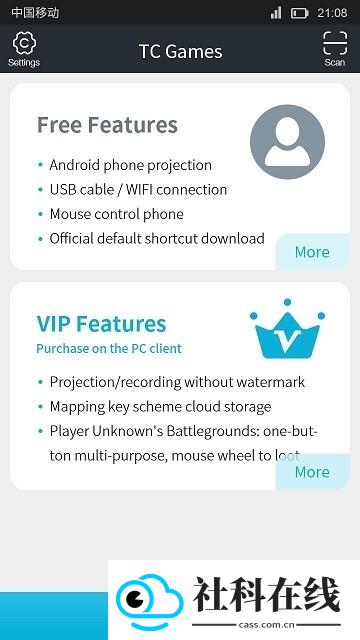Tap More on the VIP Features card
The height and width of the screenshot is (640, 360).
point(313,472)
